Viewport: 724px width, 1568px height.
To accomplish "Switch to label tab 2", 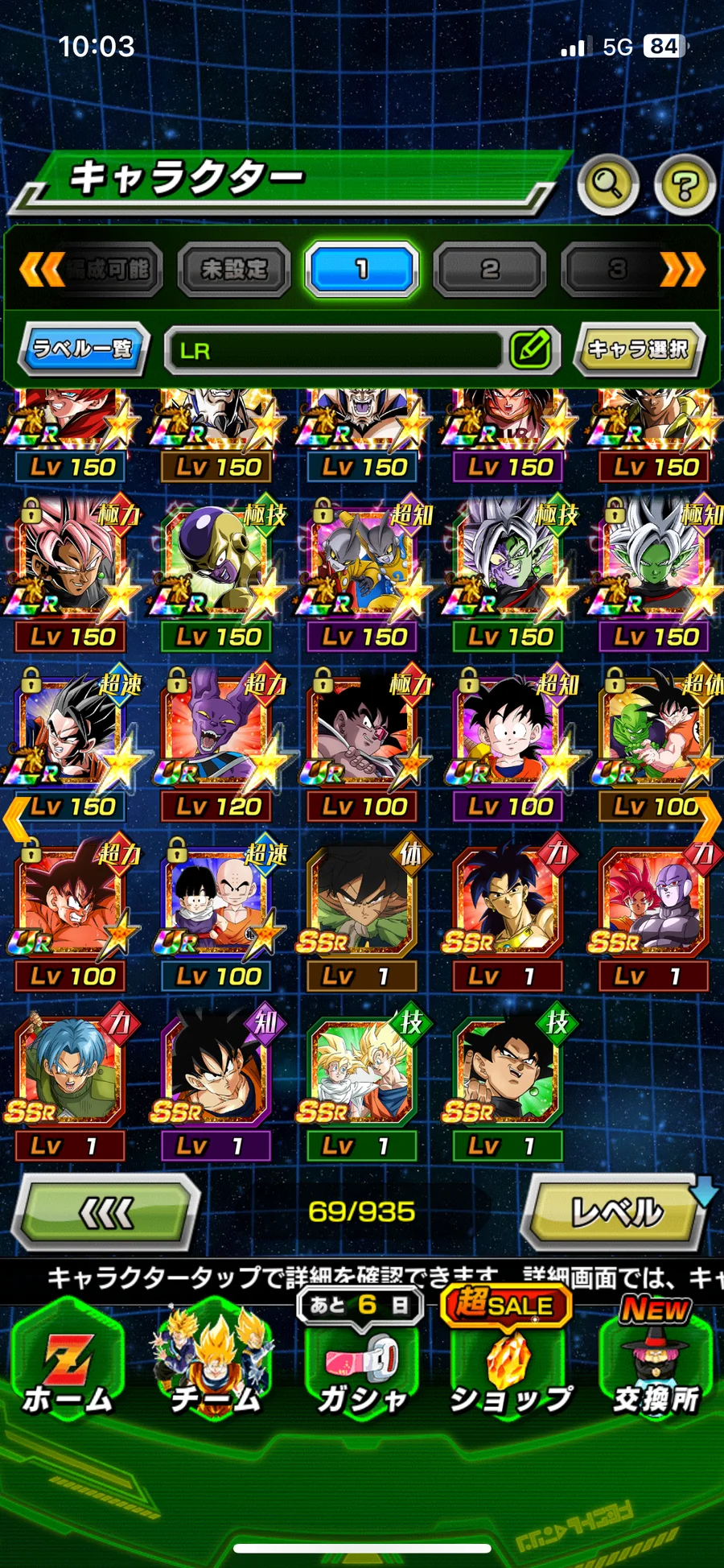I will (x=490, y=269).
